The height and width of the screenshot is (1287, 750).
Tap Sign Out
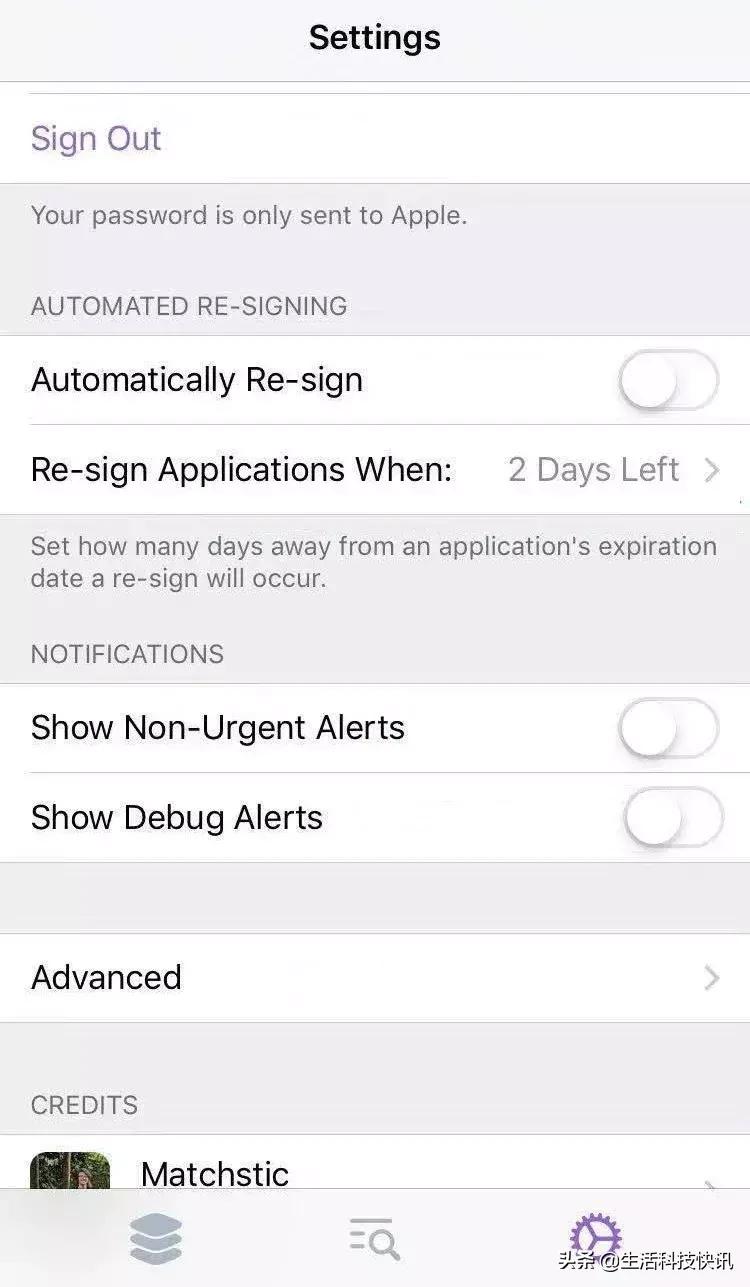[x=96, y=138]
